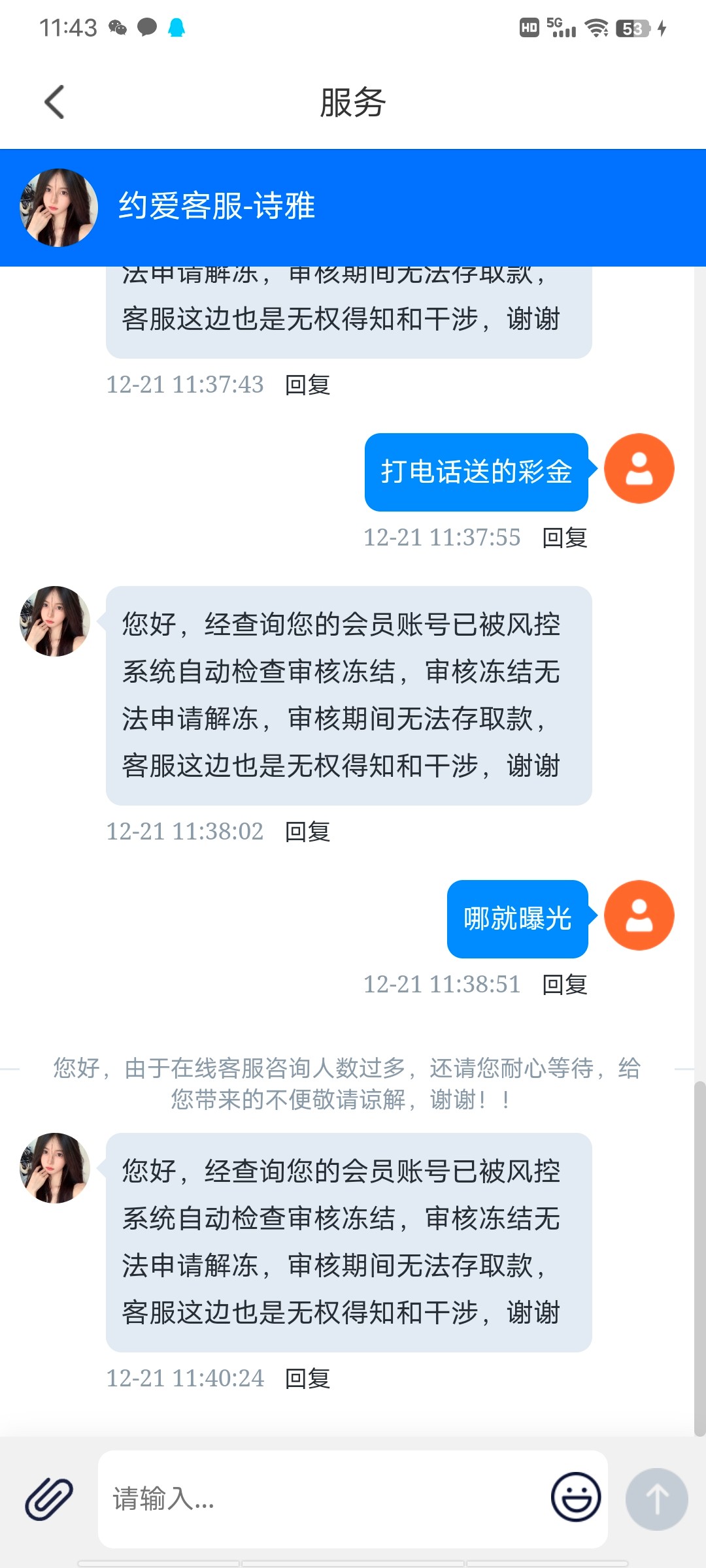Screen dimensions: 706x1568
Task: Go back from the 服务 screen
Action: (55, 103)
